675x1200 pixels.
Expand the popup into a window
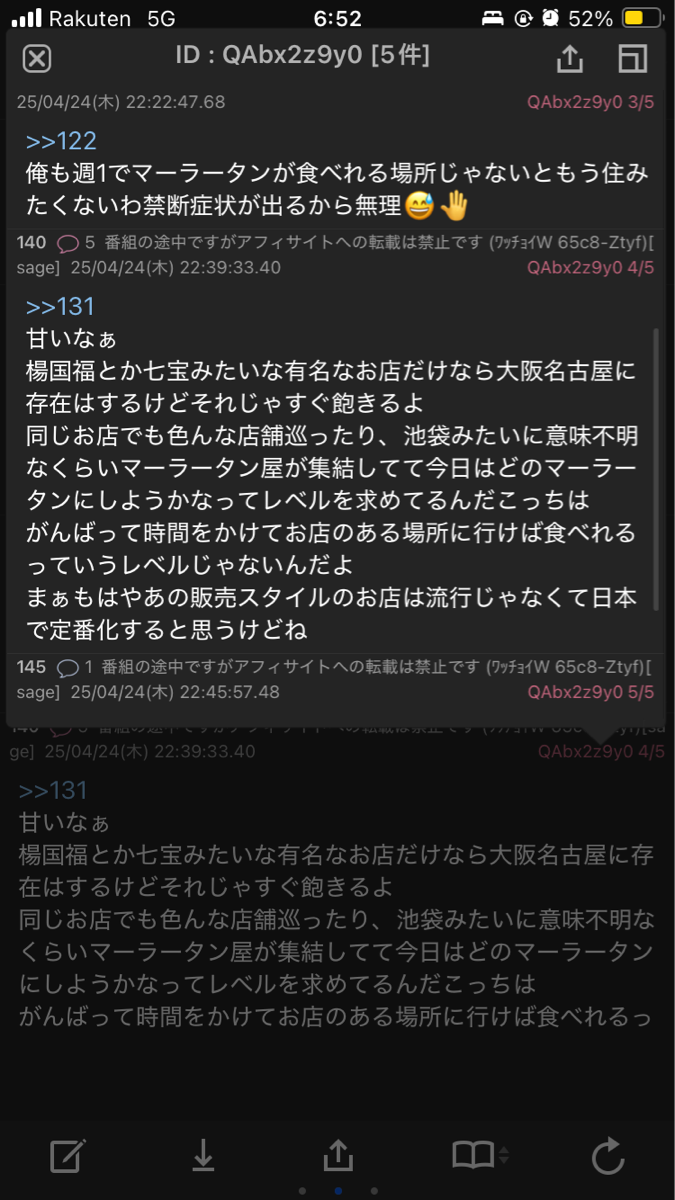632,59
